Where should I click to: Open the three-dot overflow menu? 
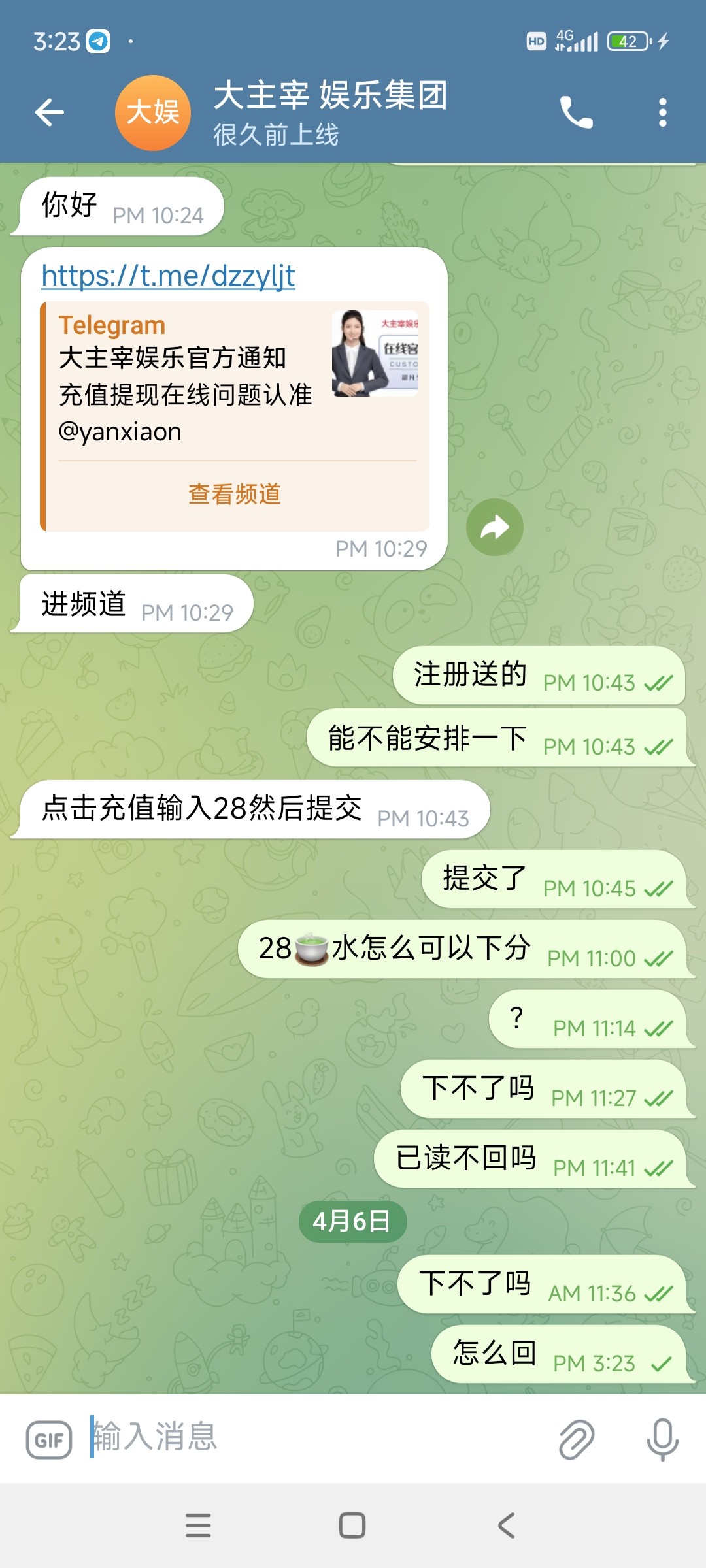[663, 112]
